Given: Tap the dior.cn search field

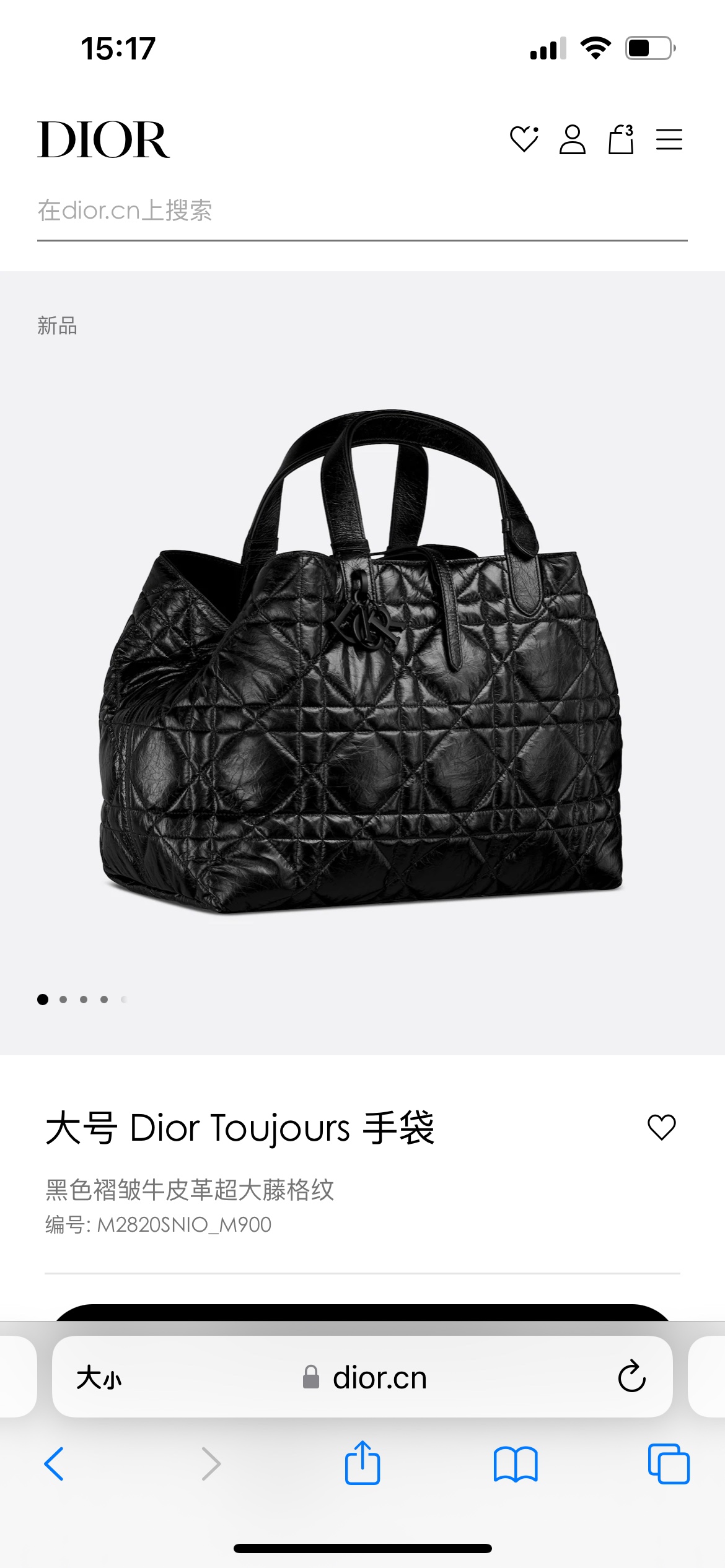Looking at the screenshot, I should point(362,211).
